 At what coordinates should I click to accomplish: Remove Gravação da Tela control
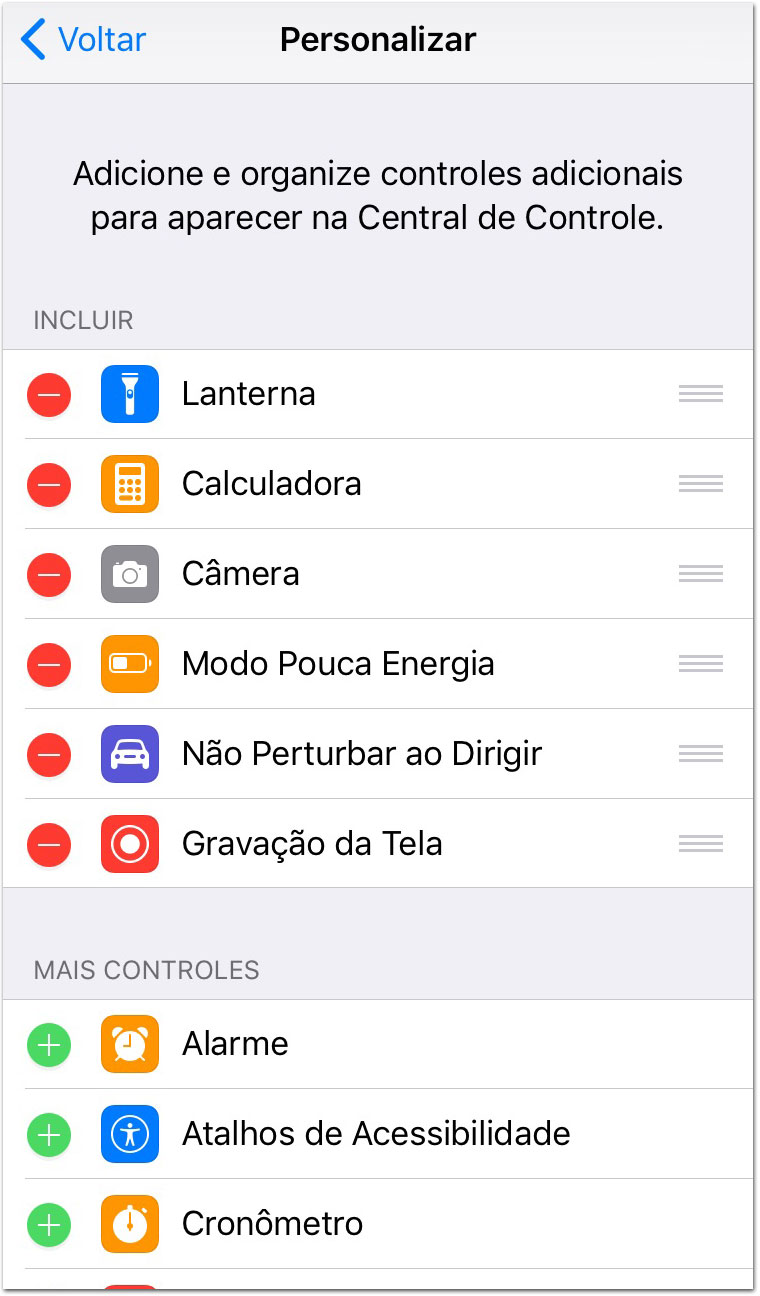48,844
